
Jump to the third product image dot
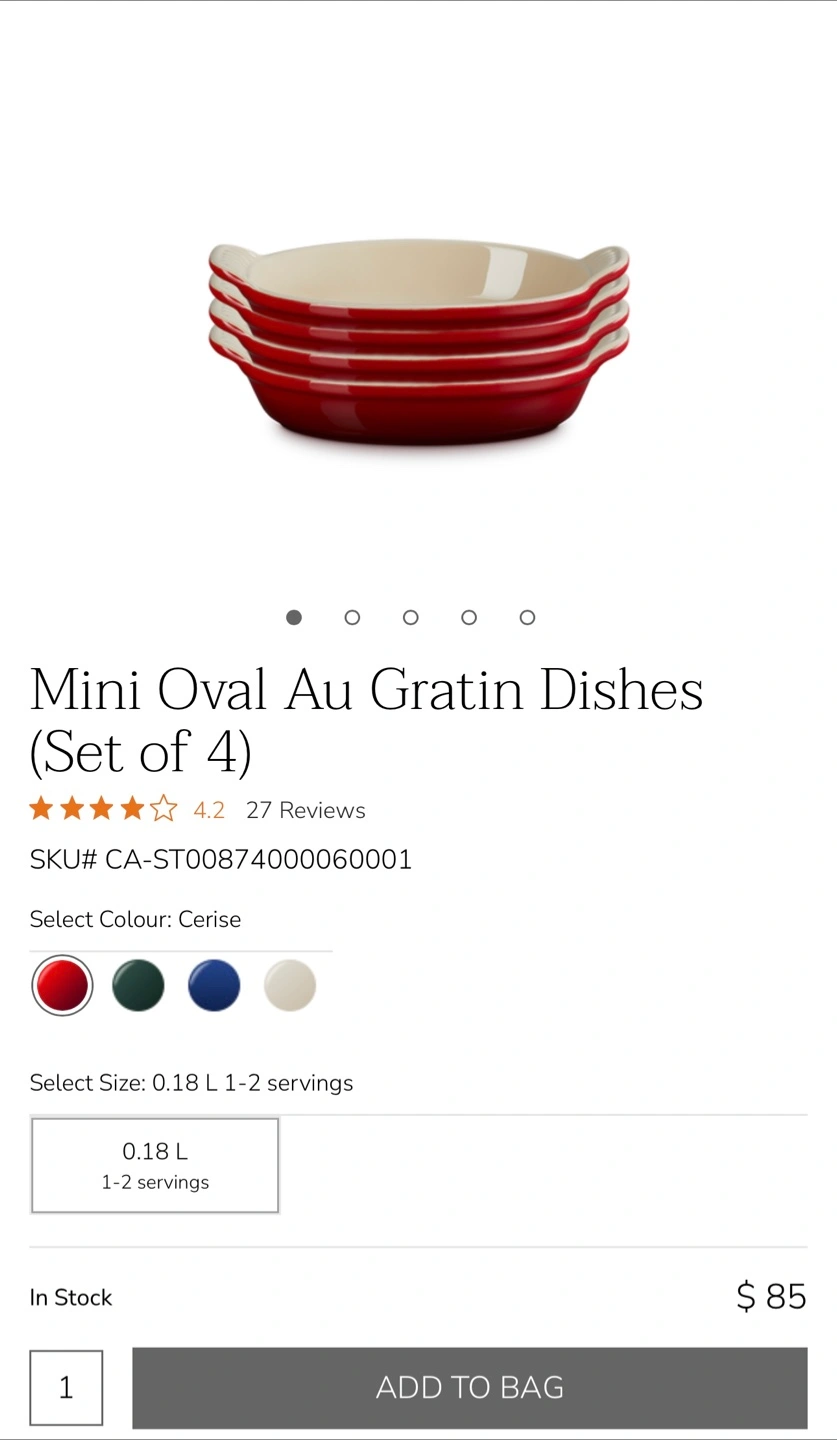[410, 617]
